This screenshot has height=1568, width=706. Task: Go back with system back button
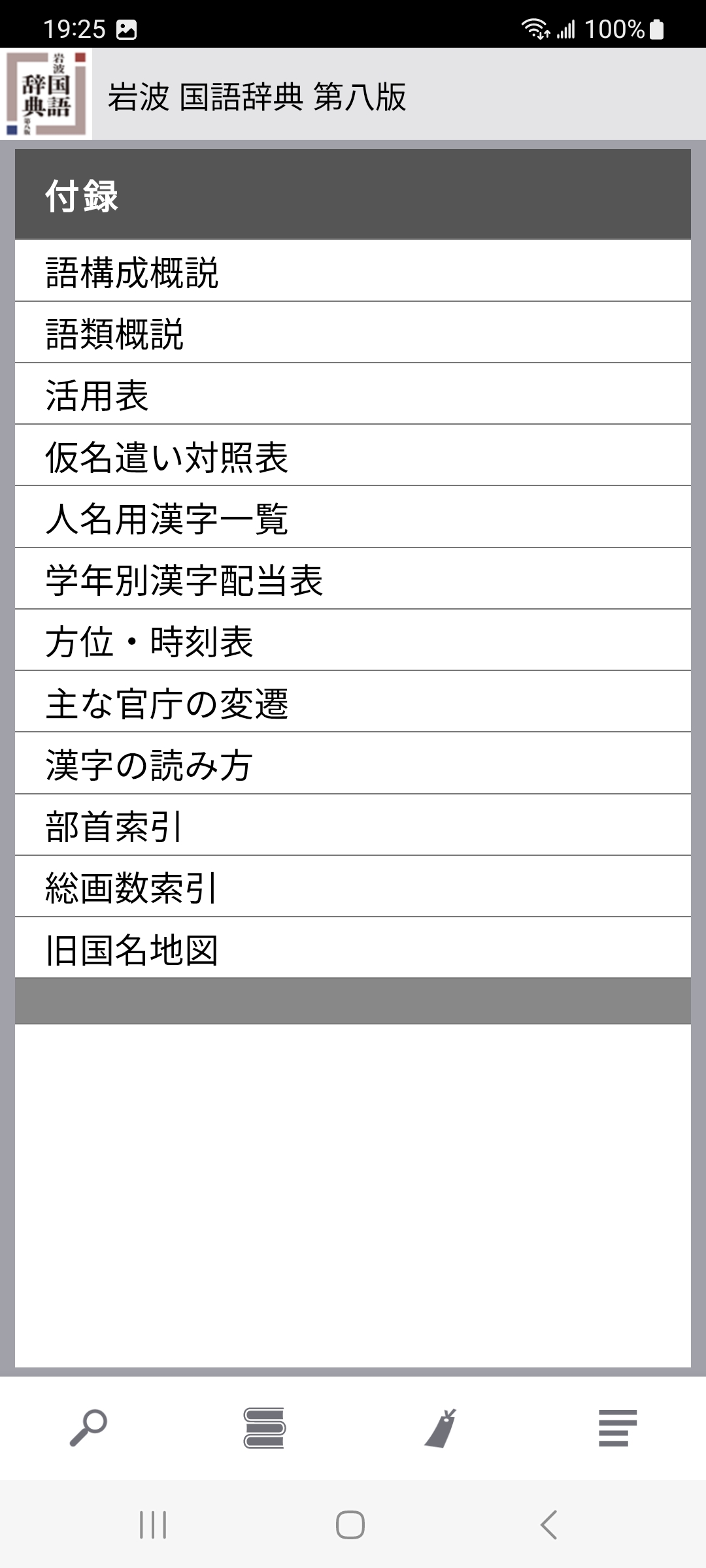point(549,1525)
